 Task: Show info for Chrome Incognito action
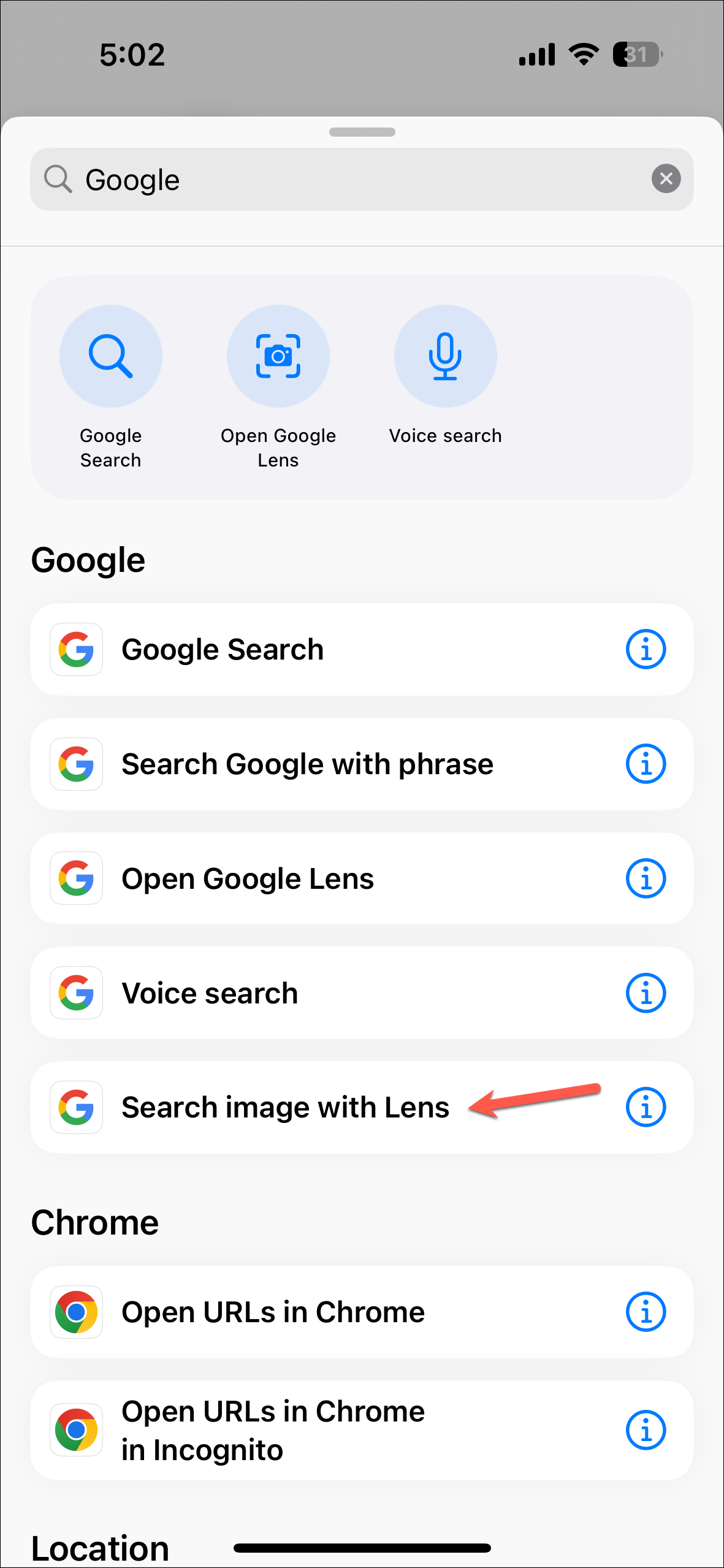pos(646,1431)
